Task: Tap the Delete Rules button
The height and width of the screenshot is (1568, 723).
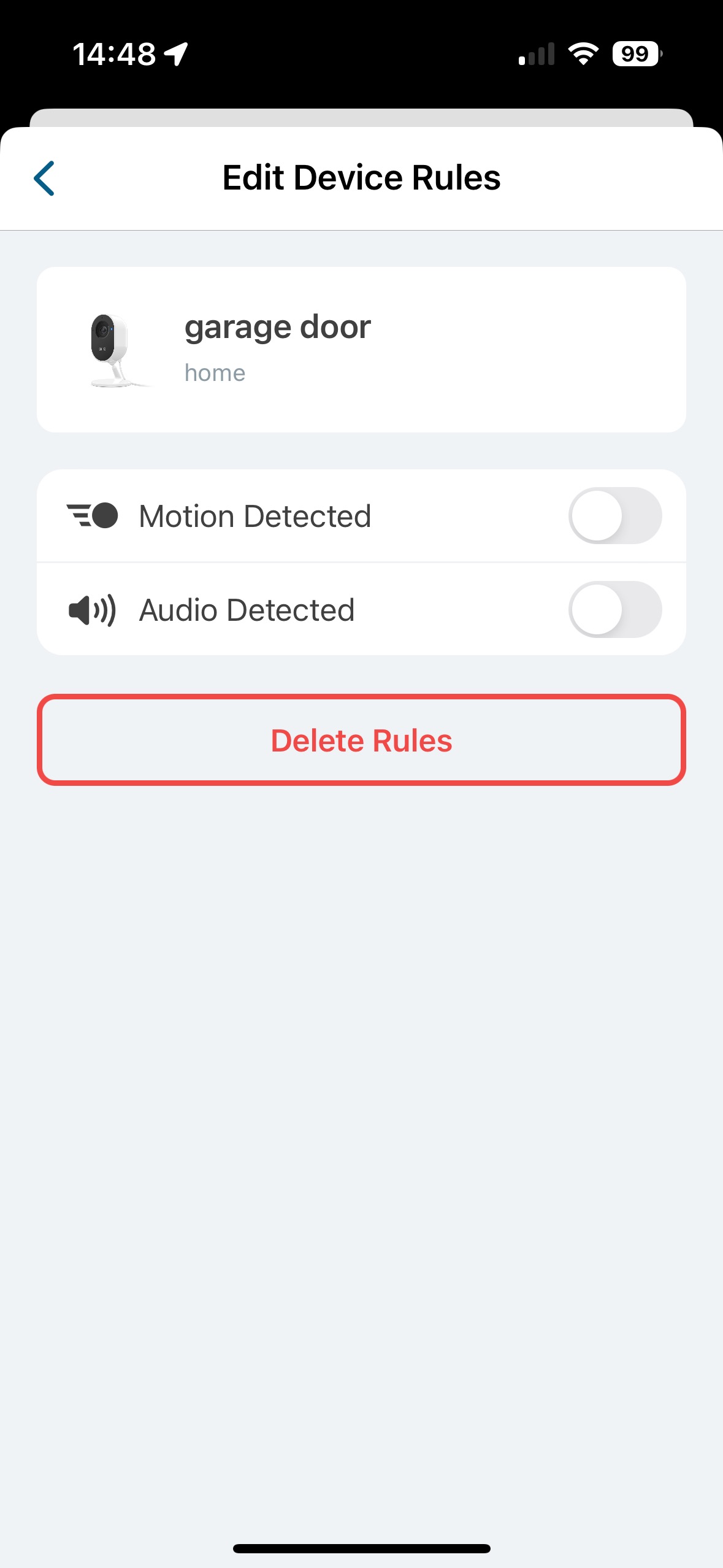Action: [x=361, y=740]
